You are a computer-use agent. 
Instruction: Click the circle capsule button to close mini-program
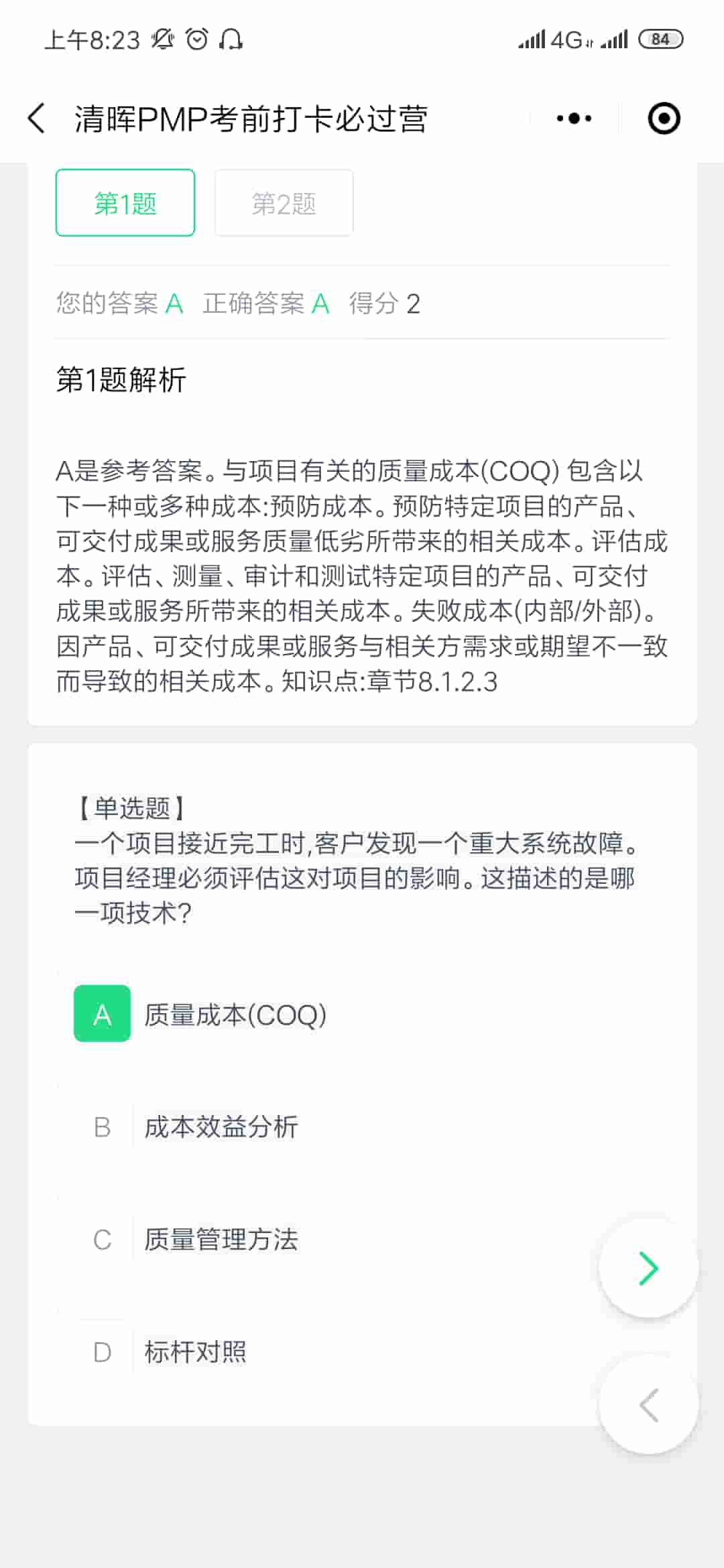(x=662, y=118)
